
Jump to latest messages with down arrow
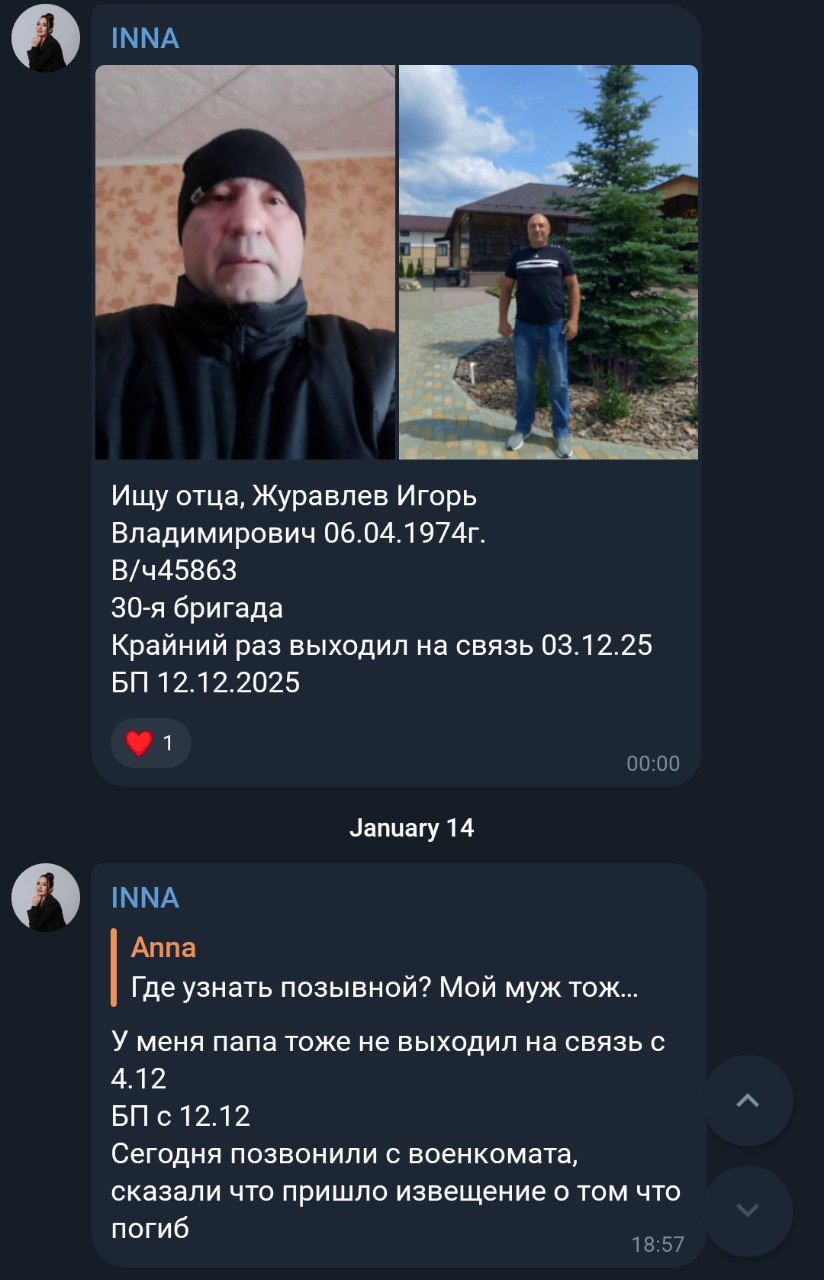747,1210
